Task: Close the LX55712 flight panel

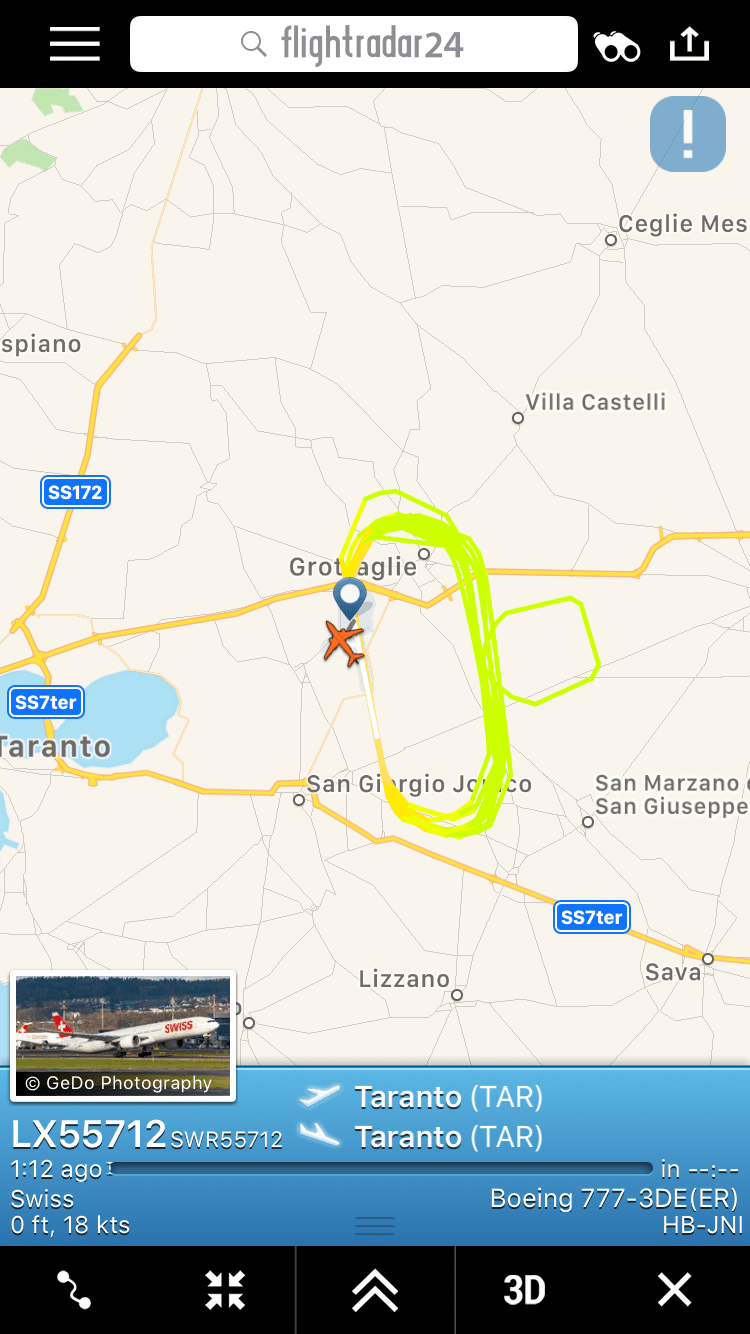Action: [674, 1290]
